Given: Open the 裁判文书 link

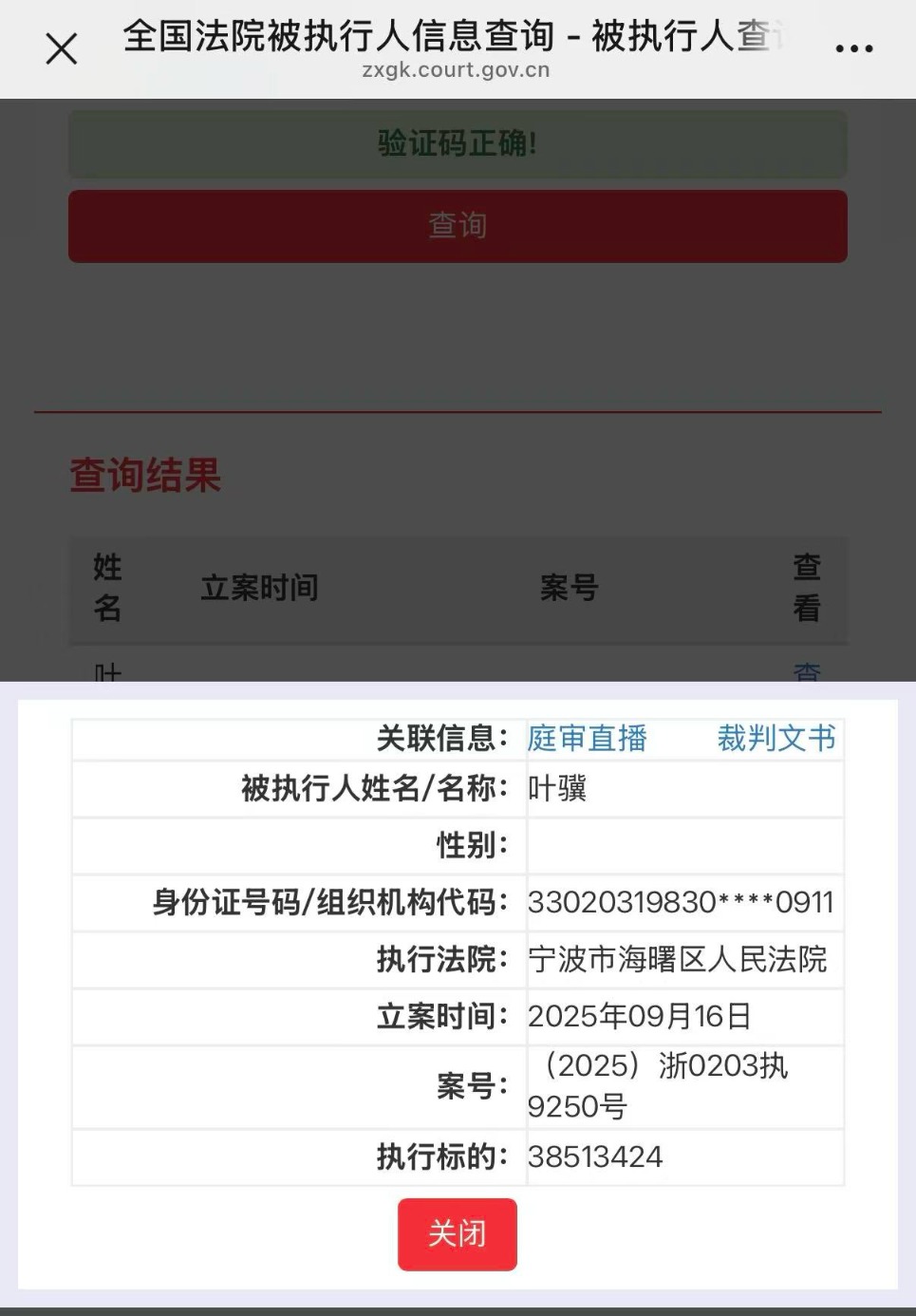Looking at the screenshot, I should (776, 738).
